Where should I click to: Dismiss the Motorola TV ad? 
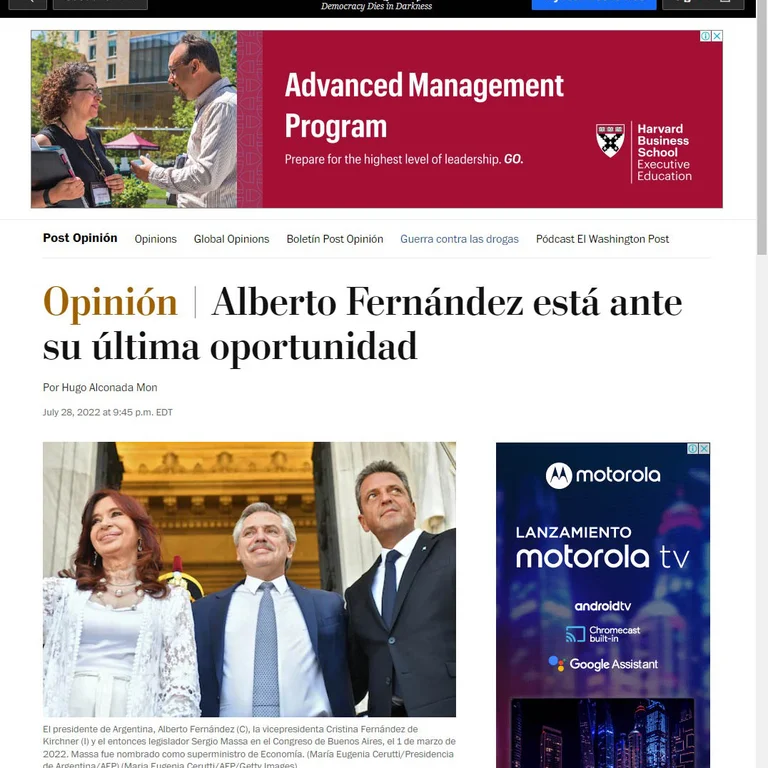point(704,449)
